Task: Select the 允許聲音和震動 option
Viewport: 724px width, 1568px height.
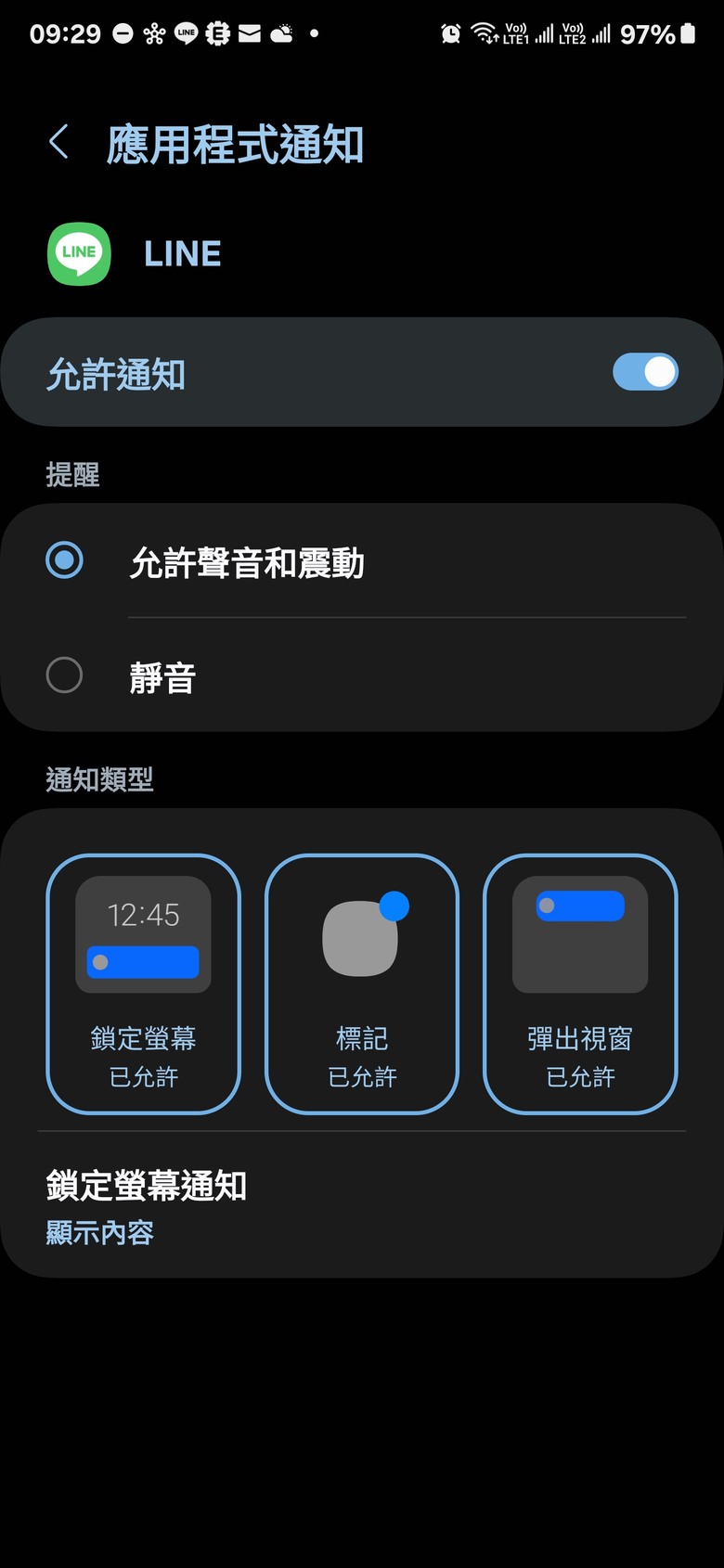Action: click(362, 562)
